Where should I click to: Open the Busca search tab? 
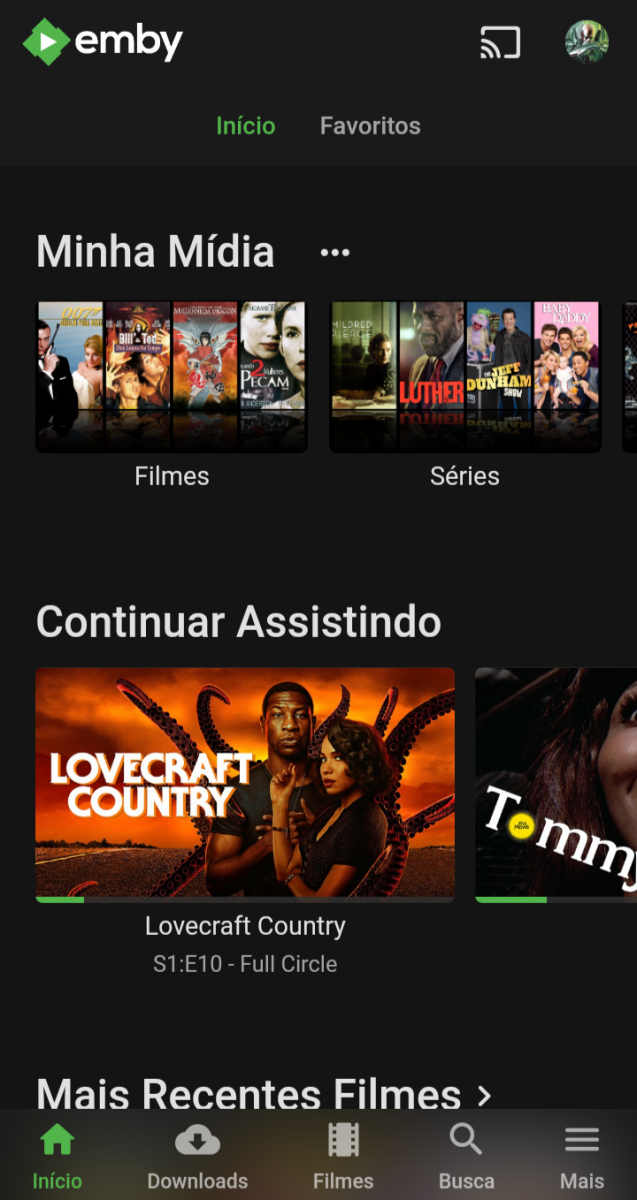[x=466, y=1156]
